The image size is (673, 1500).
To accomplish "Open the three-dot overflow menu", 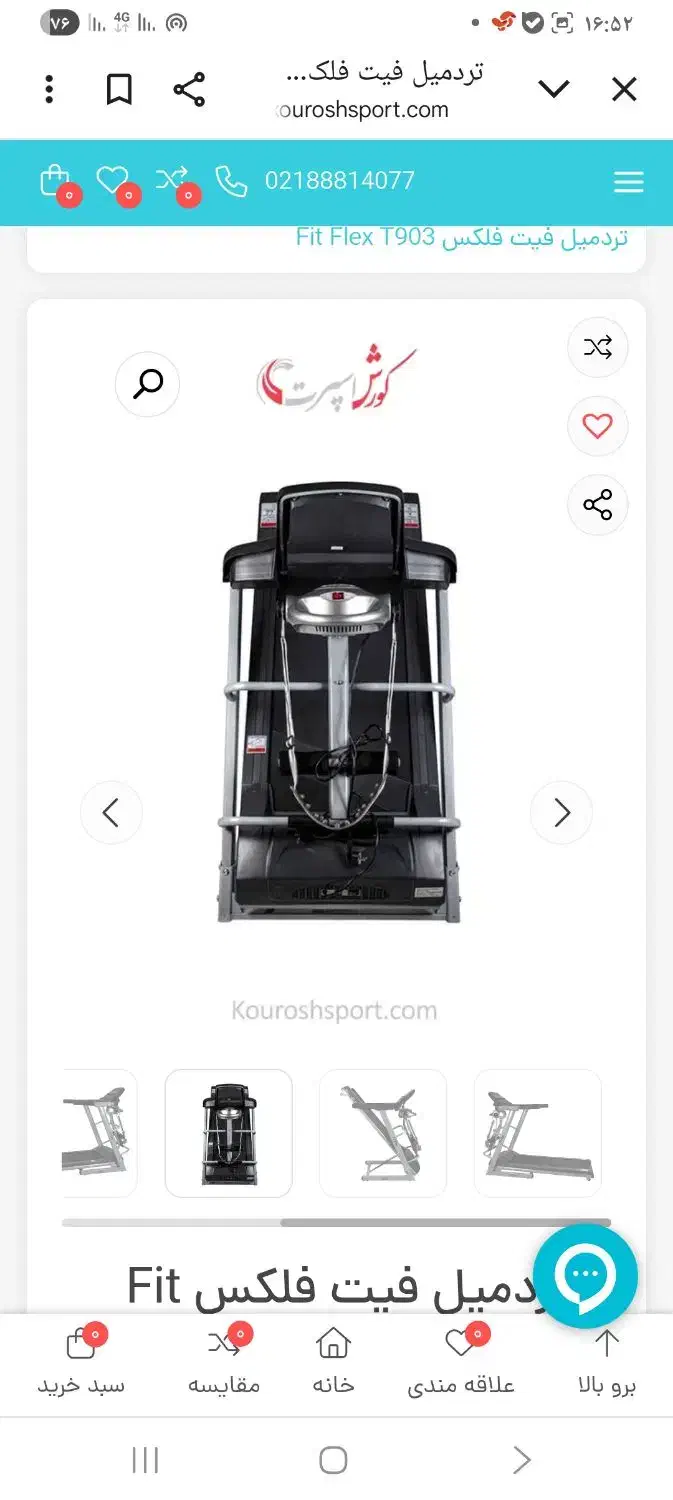I will pyautogui.click(x=49, y=90).
